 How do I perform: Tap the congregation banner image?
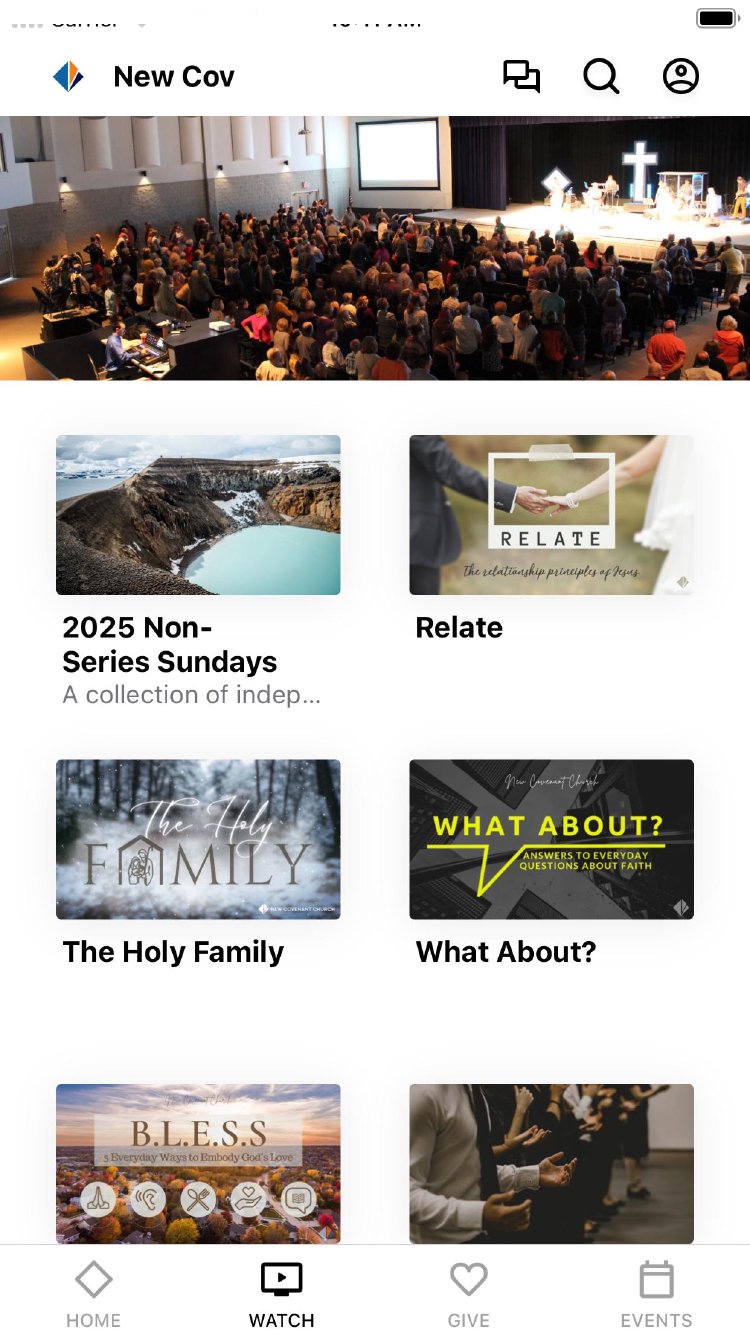pyautogui.click(x=375, y=248)
